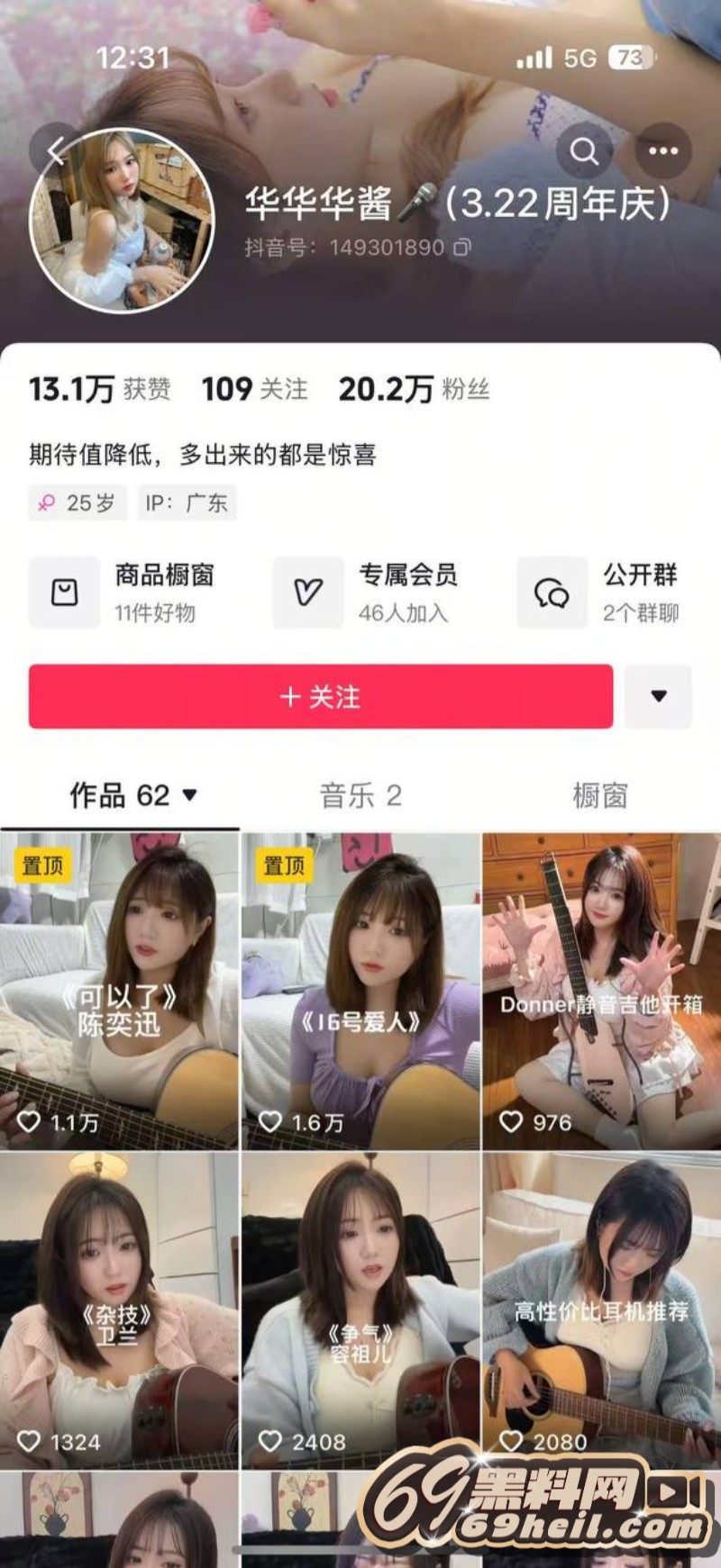Screen dimensions: 721x1568
Task: Open the Donner静音吉他开箱 video
Action: pyautogui.click(x=601, y=991)
